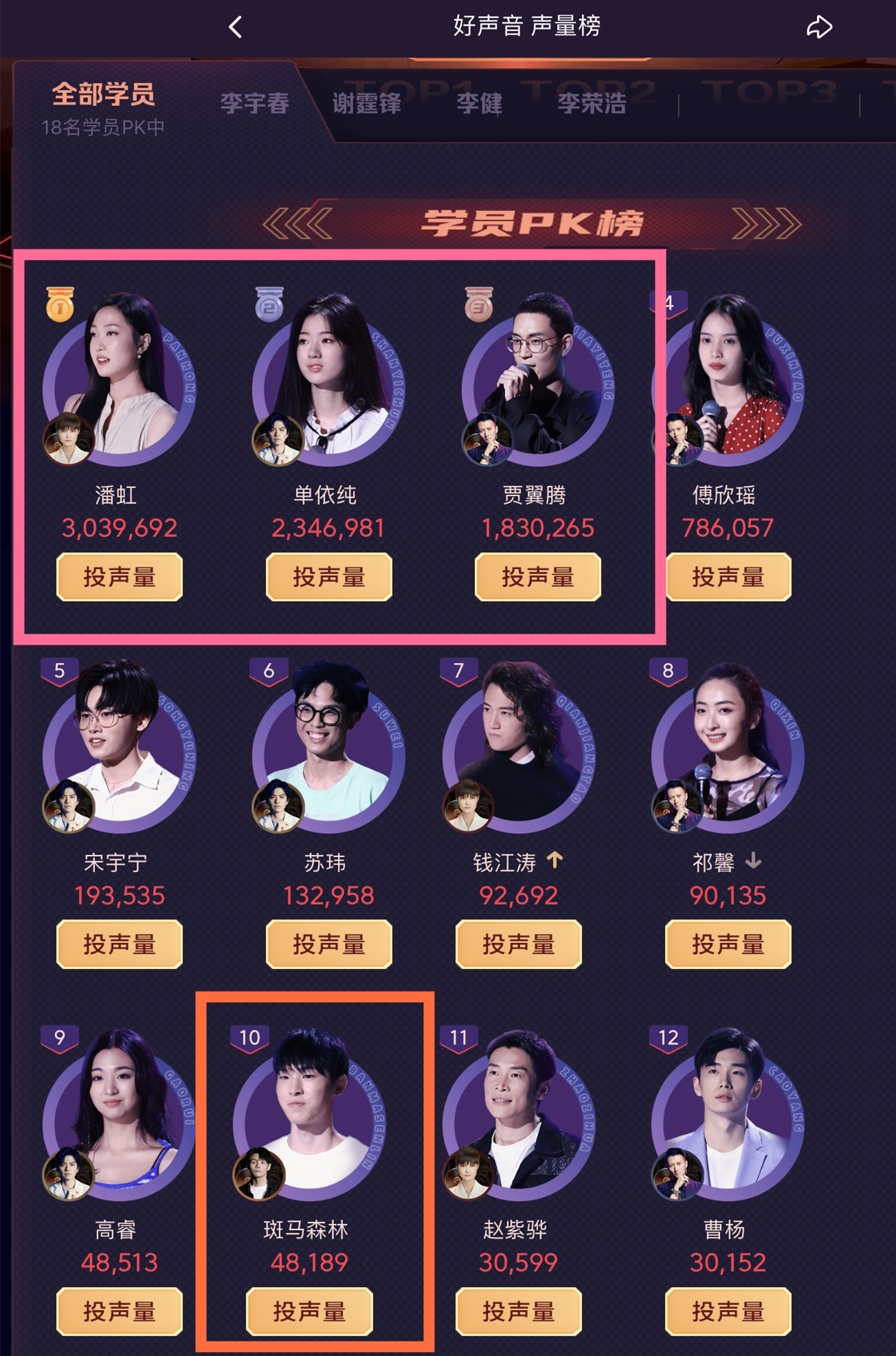The width and height of the screenshot is (896, 1356).
Task: Vote 投声量 for 宋宇宁
Action: point(120,944)
